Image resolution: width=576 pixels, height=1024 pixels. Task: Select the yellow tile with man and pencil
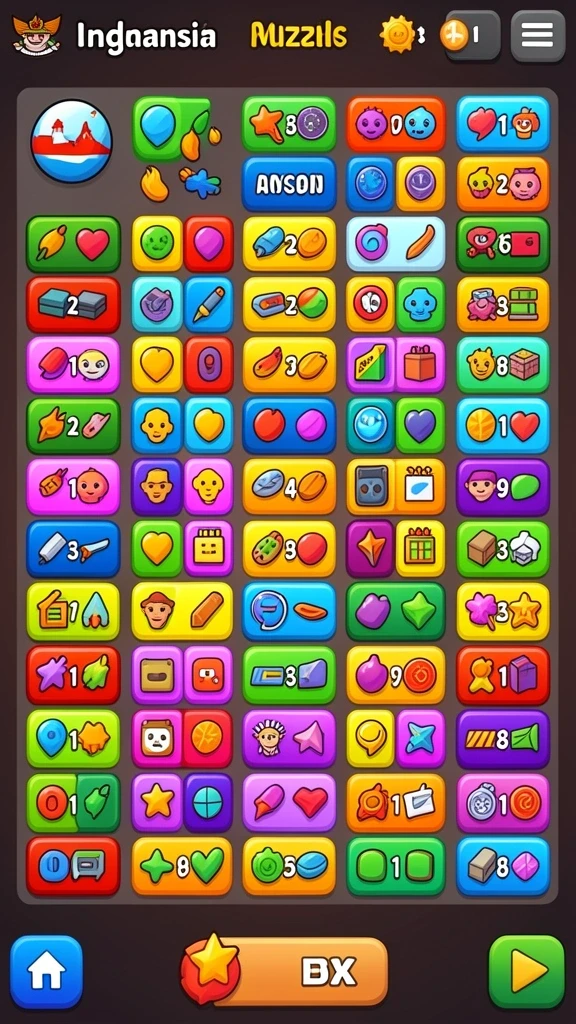(182, 611)
